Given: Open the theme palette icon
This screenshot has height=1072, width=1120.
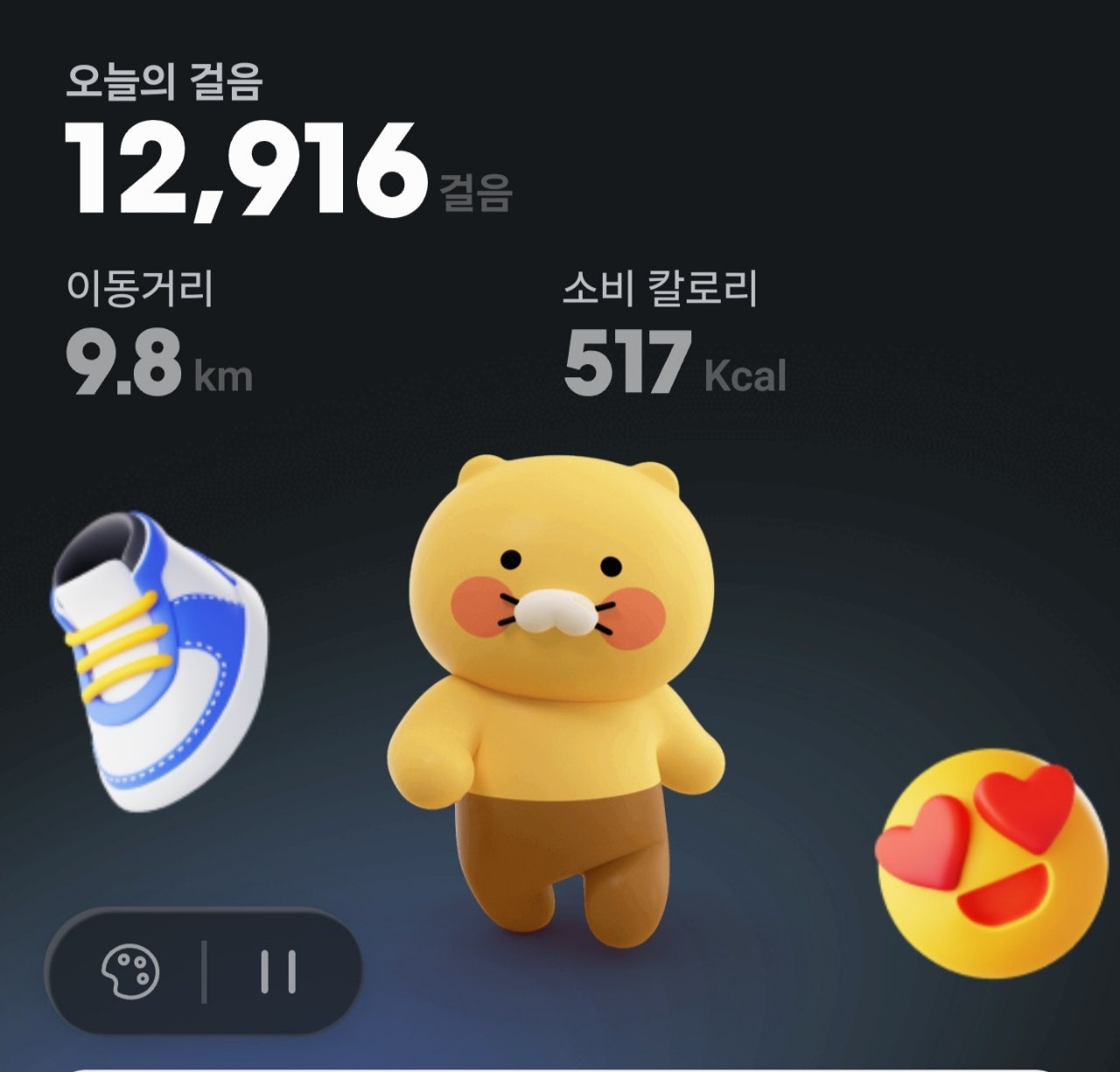Looking at the screenshot, I should click(x=131, y=971).
